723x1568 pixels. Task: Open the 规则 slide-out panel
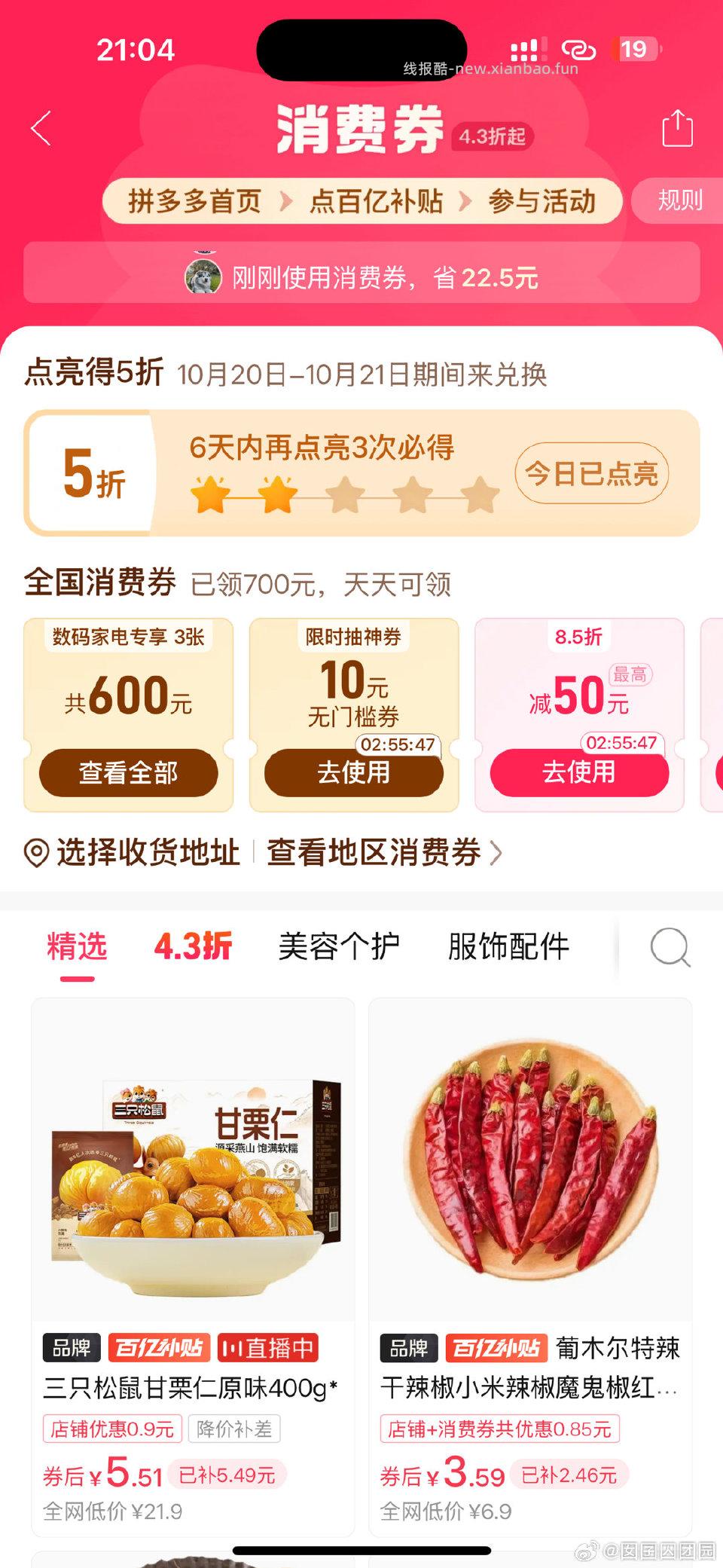pyautogui.click(x=678, y=202)
